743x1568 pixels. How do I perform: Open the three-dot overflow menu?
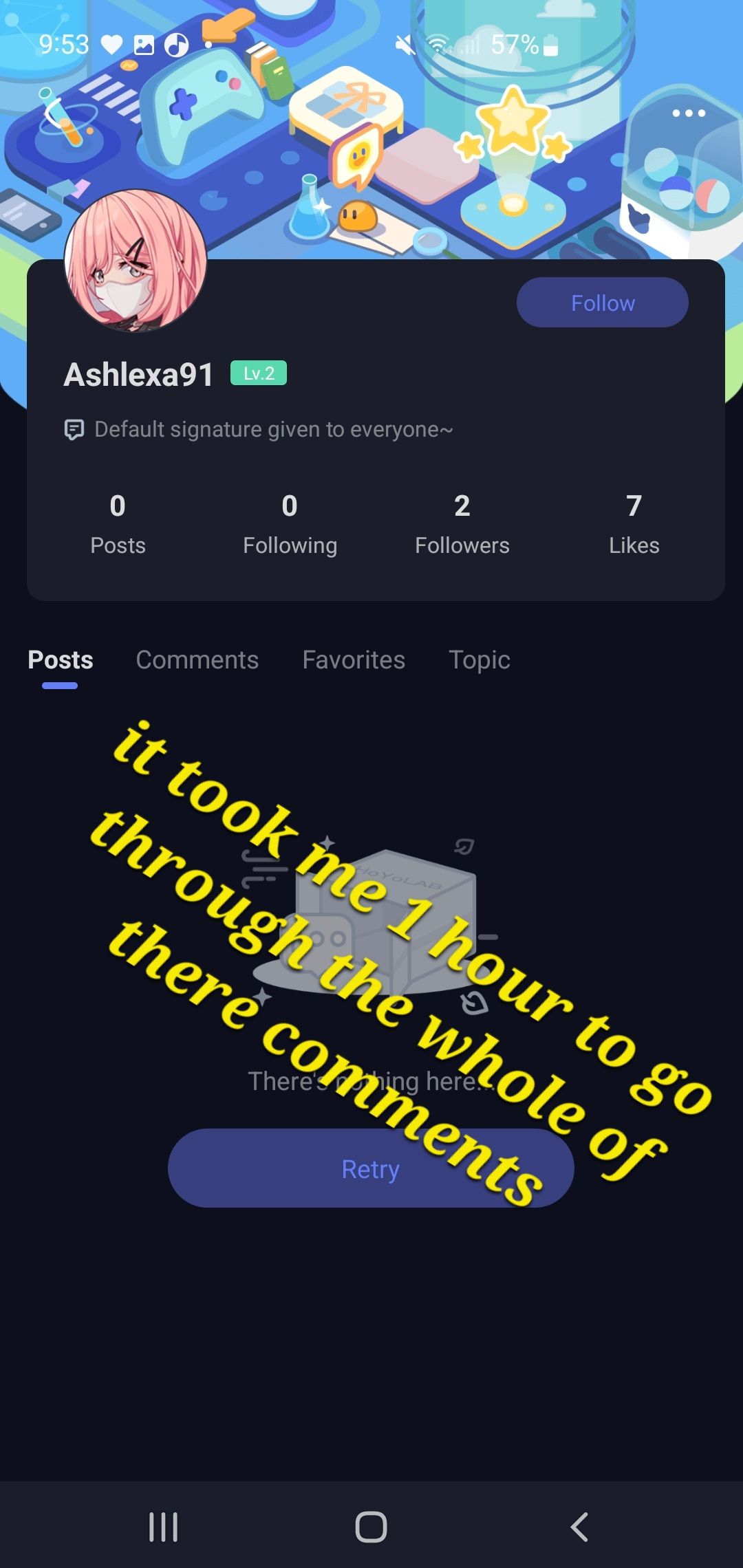689,113
